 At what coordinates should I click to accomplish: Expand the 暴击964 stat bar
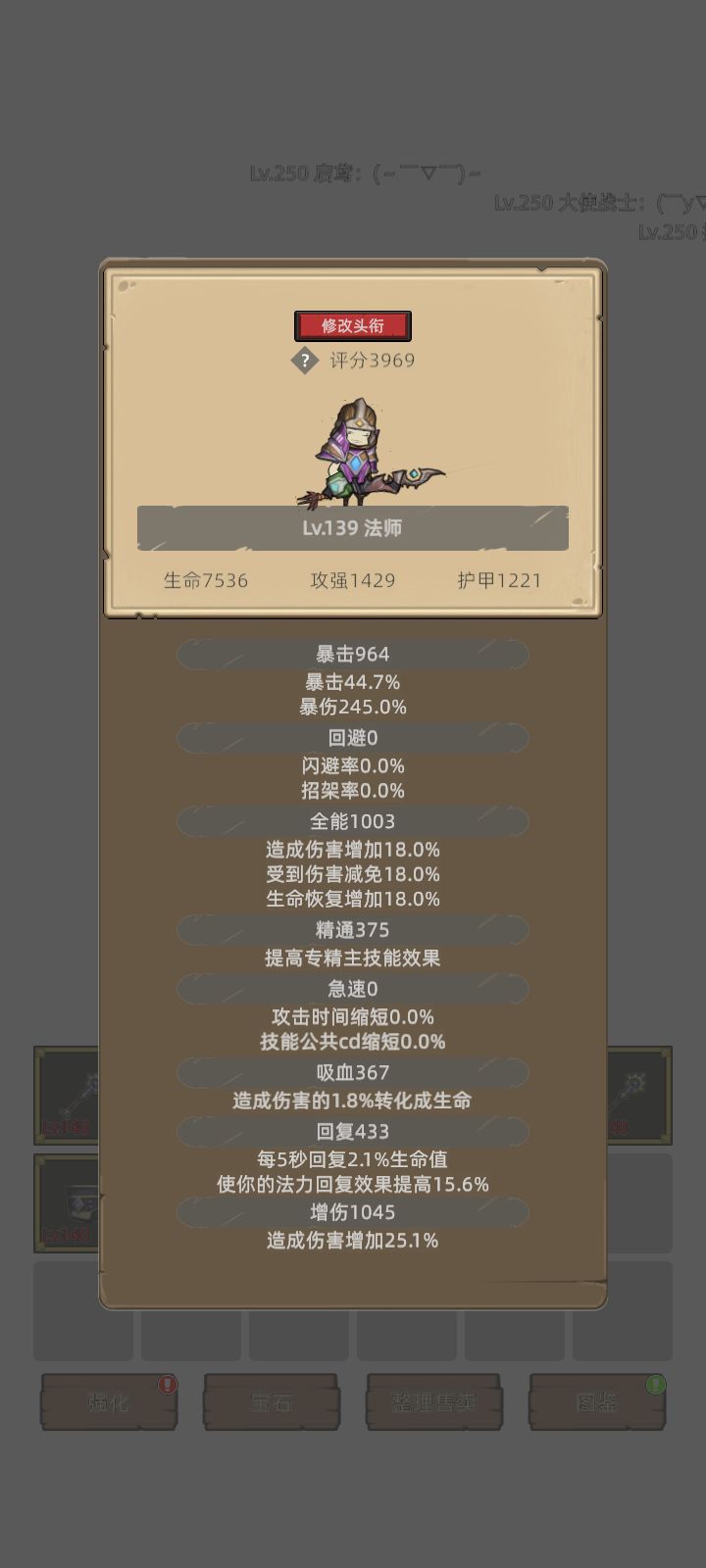pos(351,654)
